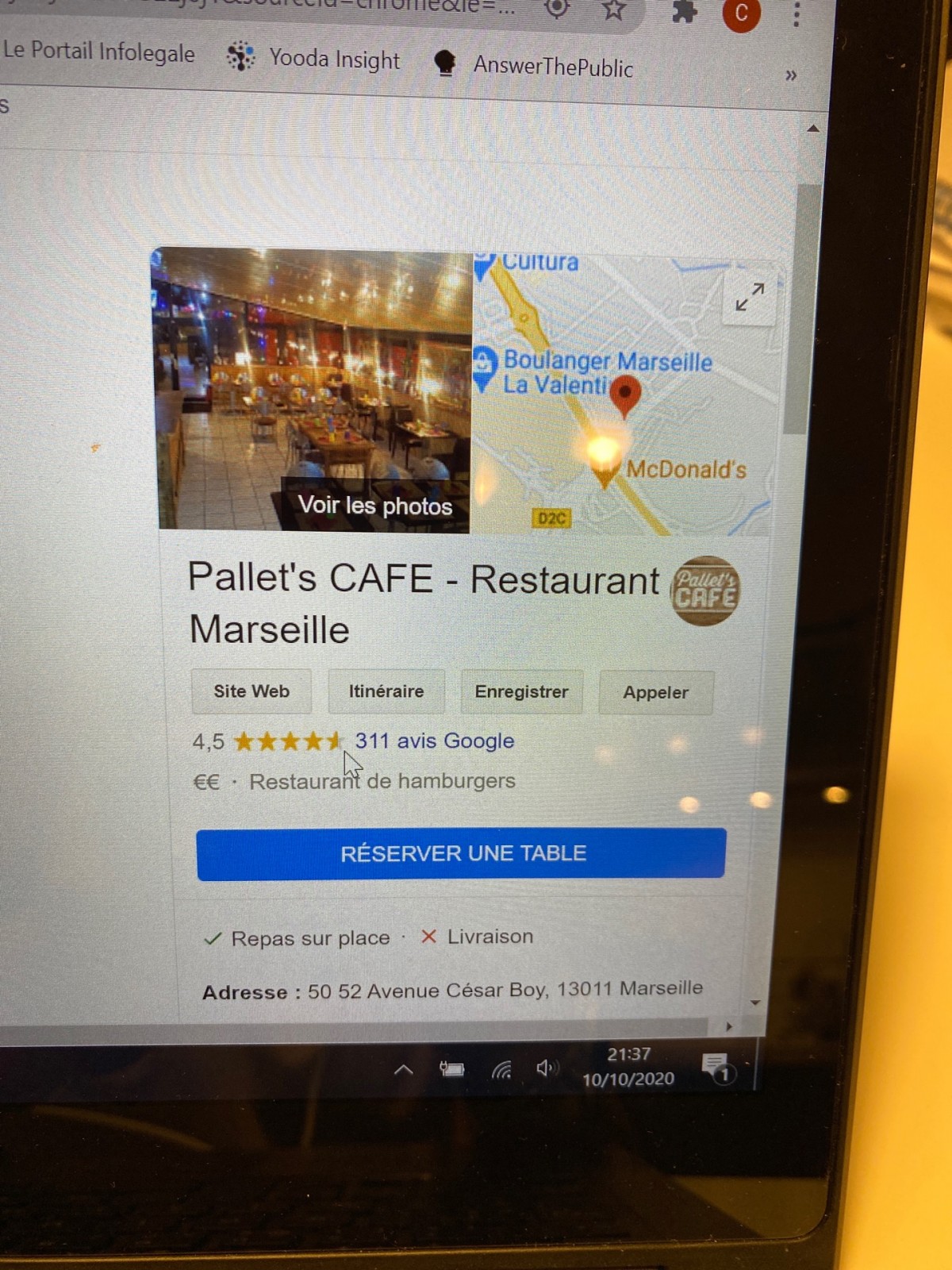The height and width of the screenshot is (1270, 952).
Task: Click the Site Web button
Action: [251, 691]
